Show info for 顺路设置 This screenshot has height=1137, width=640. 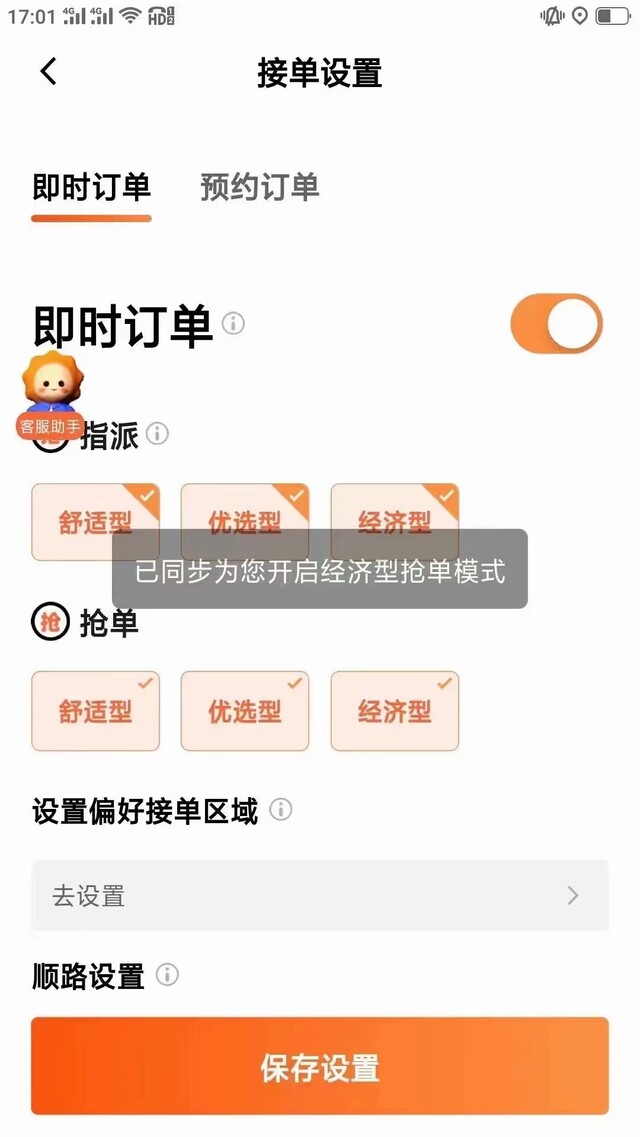(x=167, y=975)
